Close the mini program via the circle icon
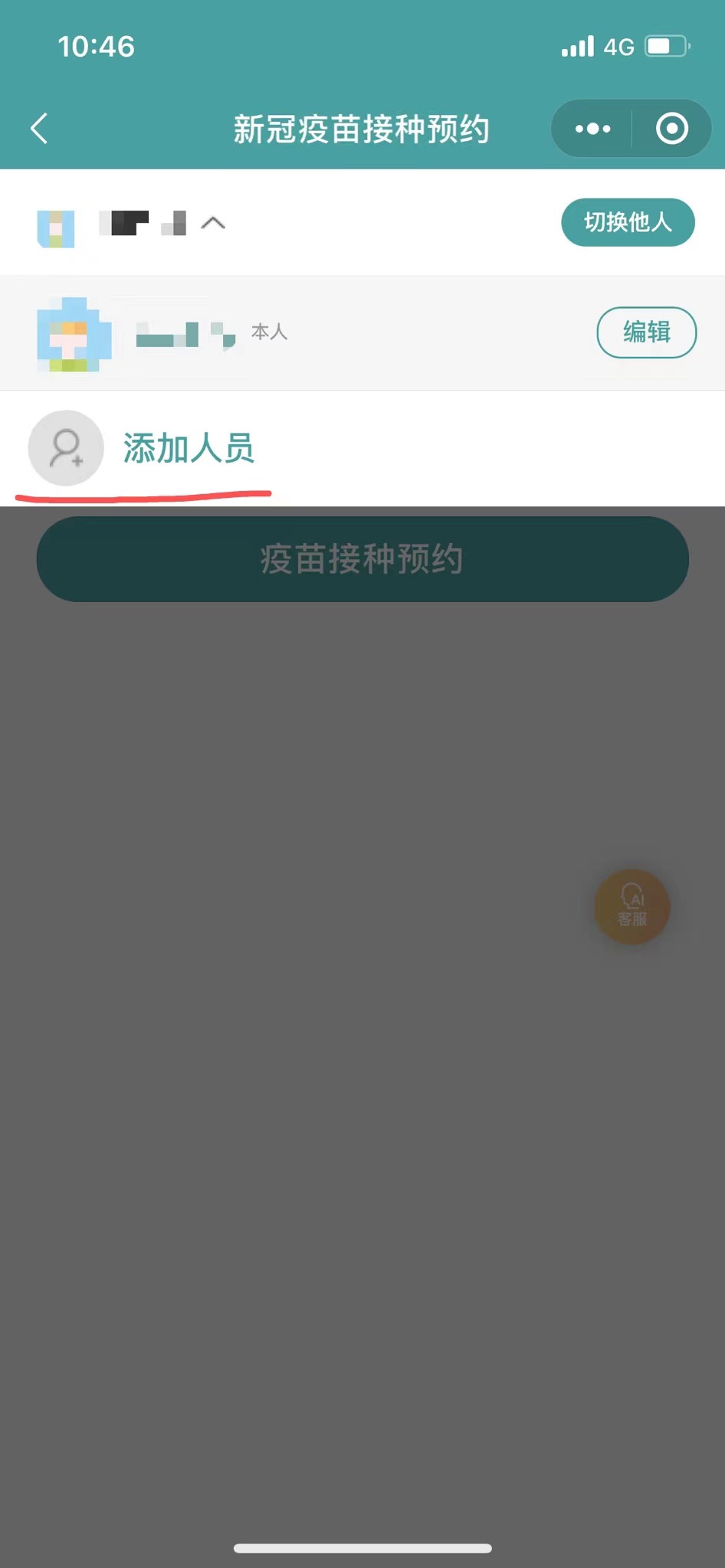The height and width of the screenshot is (1568, 725). click(672, 129)
